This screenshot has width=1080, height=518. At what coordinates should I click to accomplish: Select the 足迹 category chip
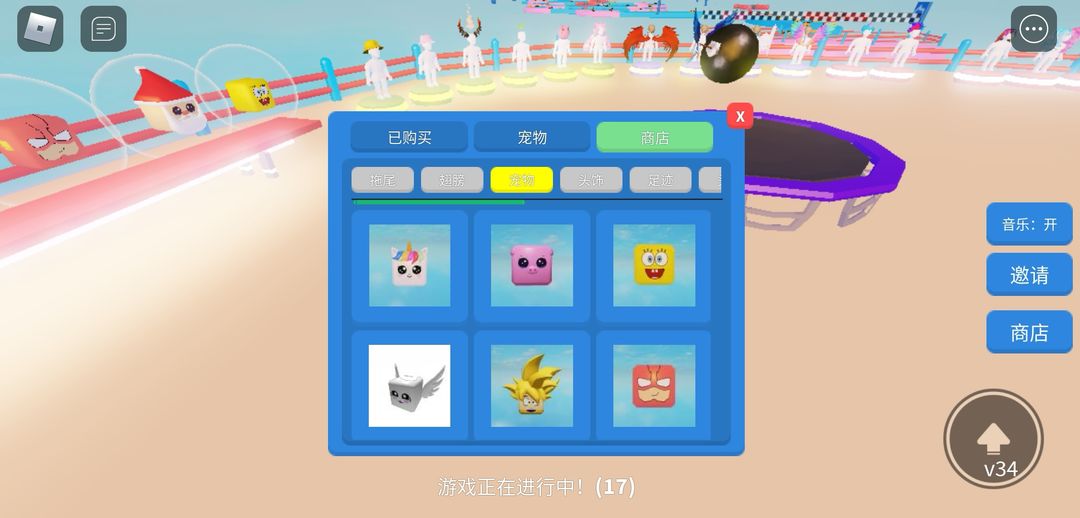(660, 180)
